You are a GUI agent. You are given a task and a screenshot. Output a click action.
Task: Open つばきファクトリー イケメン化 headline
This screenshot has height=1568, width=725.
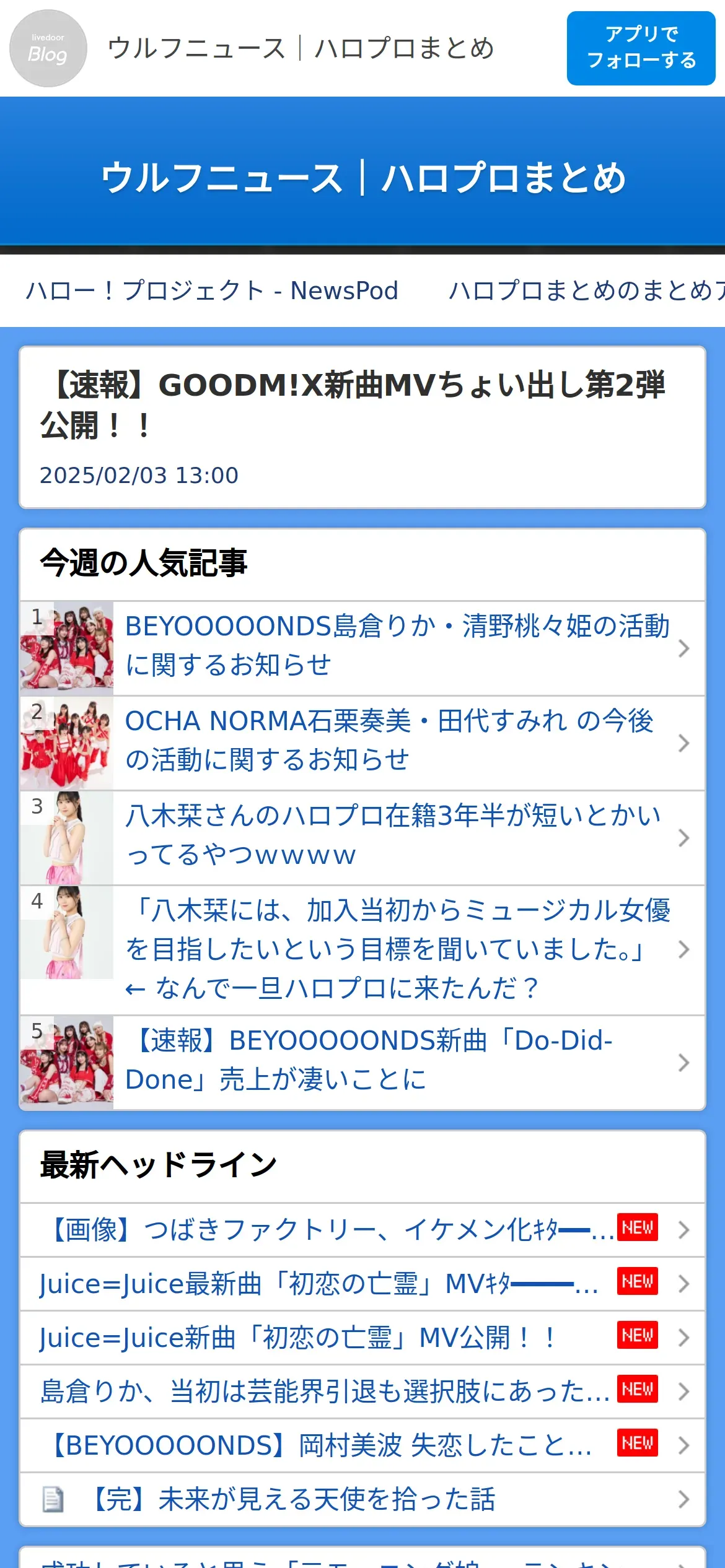tap(362, 1230)
